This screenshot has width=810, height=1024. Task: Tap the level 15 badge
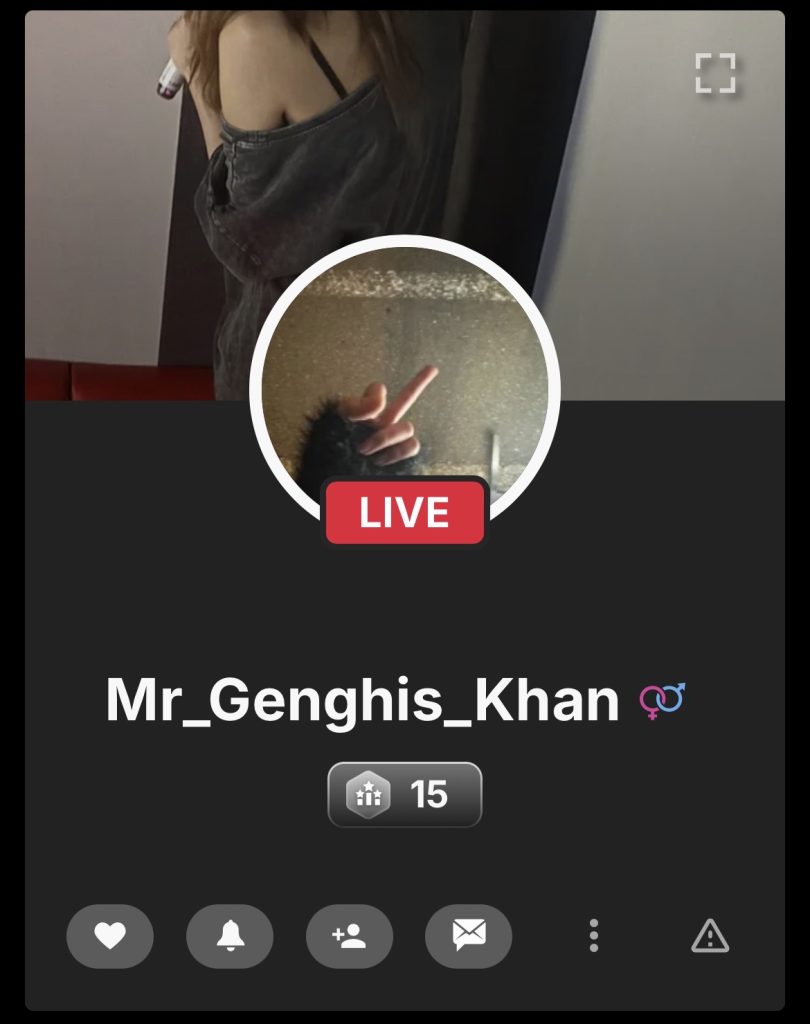[405, 795]
